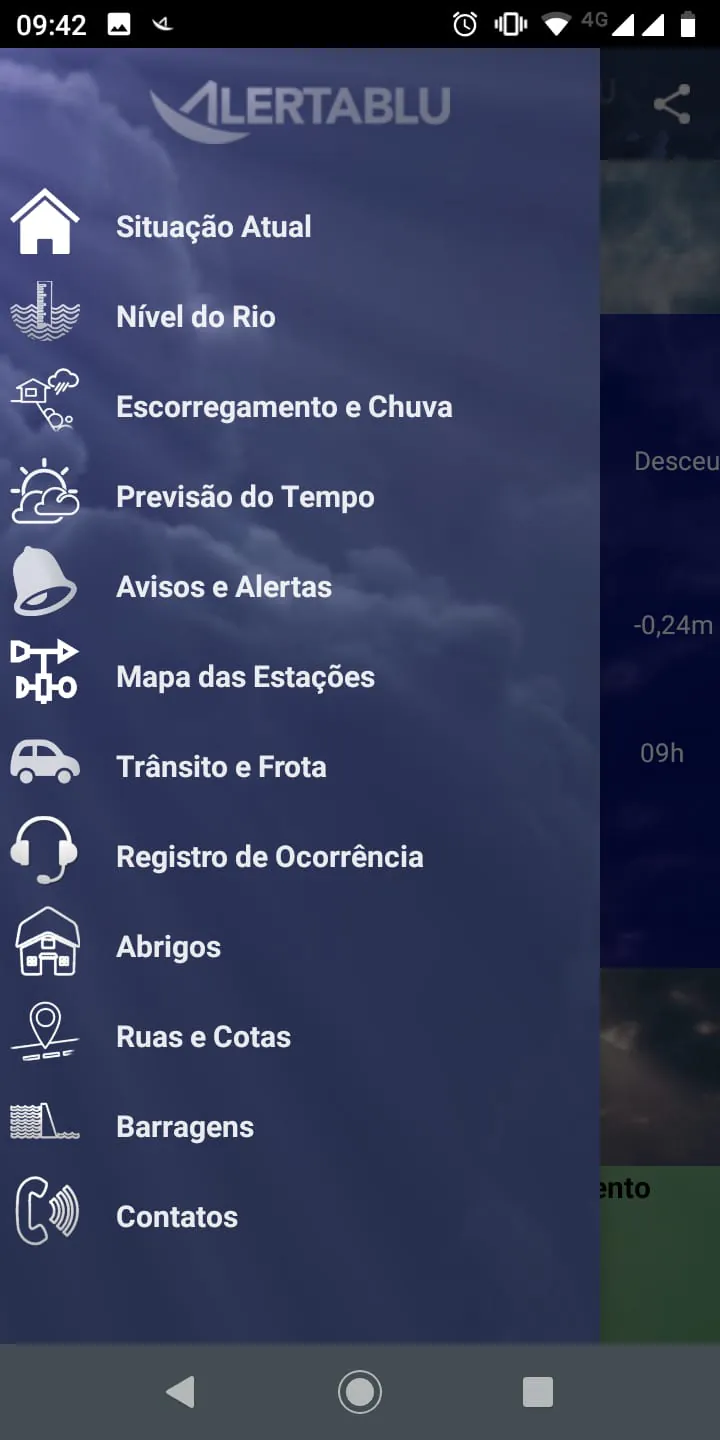
Task: Open the Barragens section
Action: pos(184,1126)
